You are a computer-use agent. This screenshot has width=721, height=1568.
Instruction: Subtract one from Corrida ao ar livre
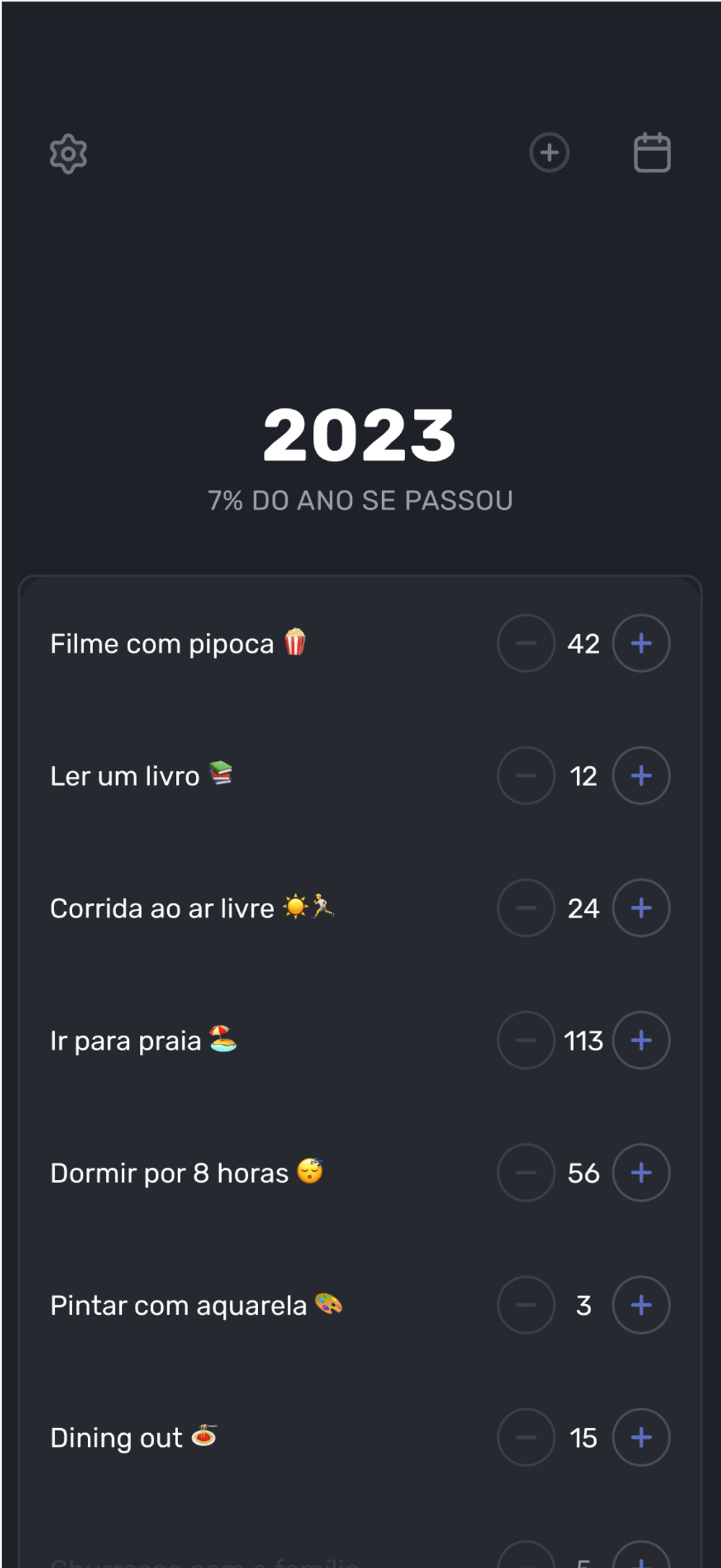tap(526, 908)
